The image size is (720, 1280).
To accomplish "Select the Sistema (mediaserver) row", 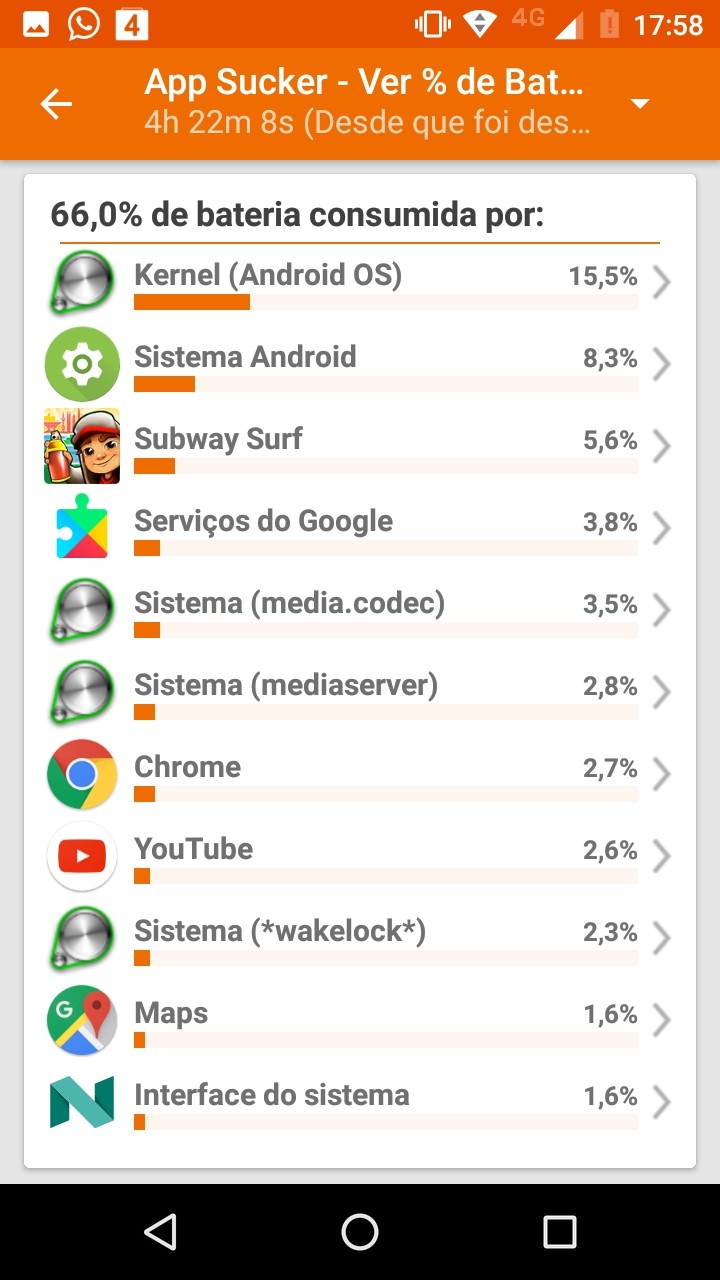I will coord(360,694).
